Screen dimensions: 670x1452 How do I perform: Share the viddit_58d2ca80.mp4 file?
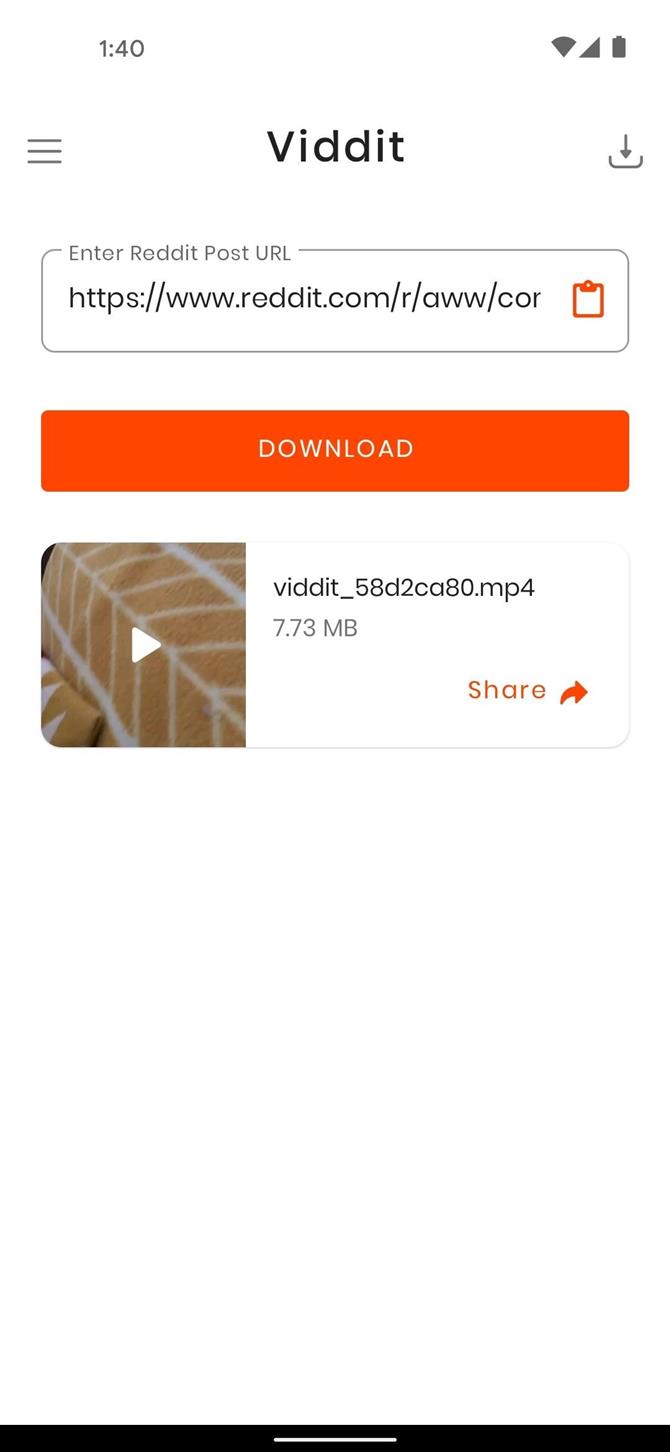[x=528, y=691]
